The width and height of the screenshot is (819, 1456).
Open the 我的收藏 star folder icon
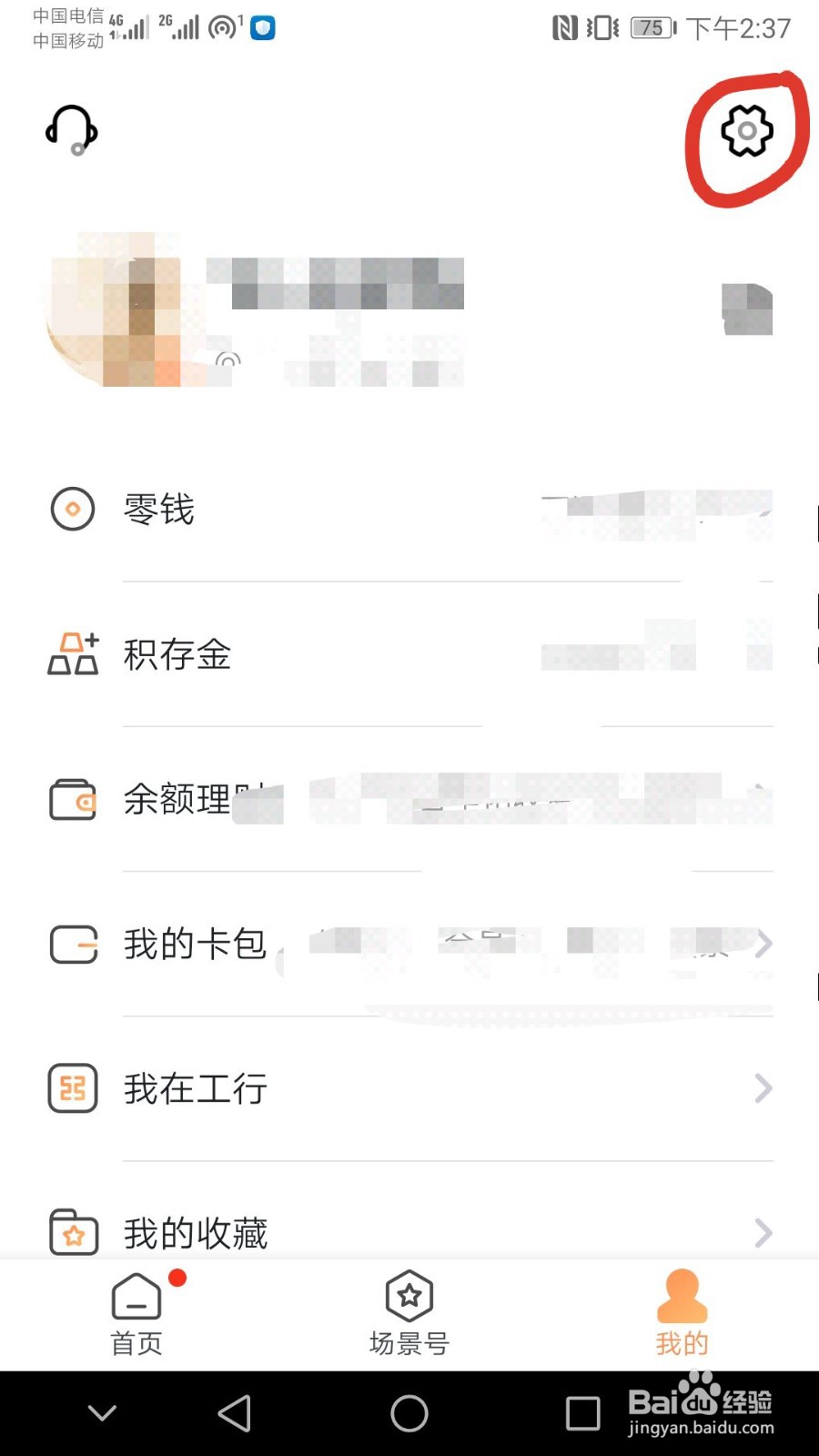click(73, 1232)
